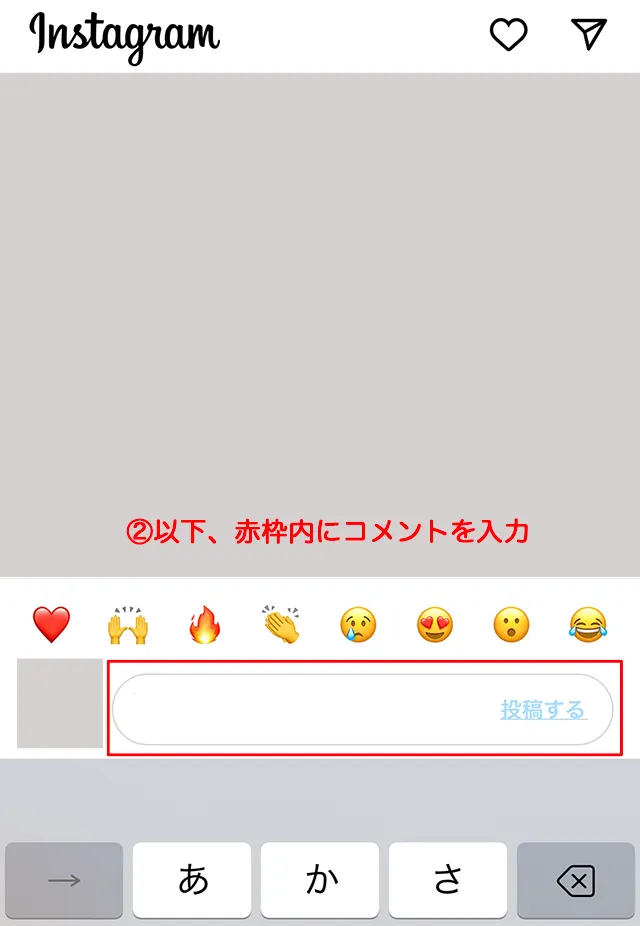
Task: Insert the crying face emoji
Action: click(358, 625)
